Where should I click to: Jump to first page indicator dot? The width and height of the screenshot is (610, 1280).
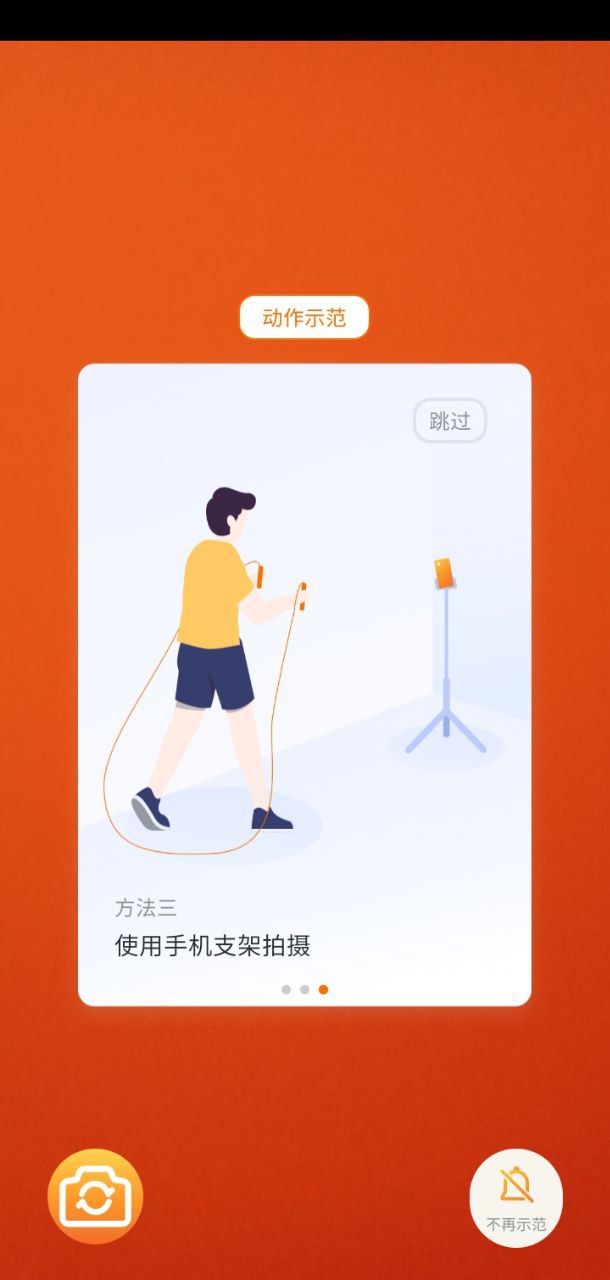pos(286,990)
